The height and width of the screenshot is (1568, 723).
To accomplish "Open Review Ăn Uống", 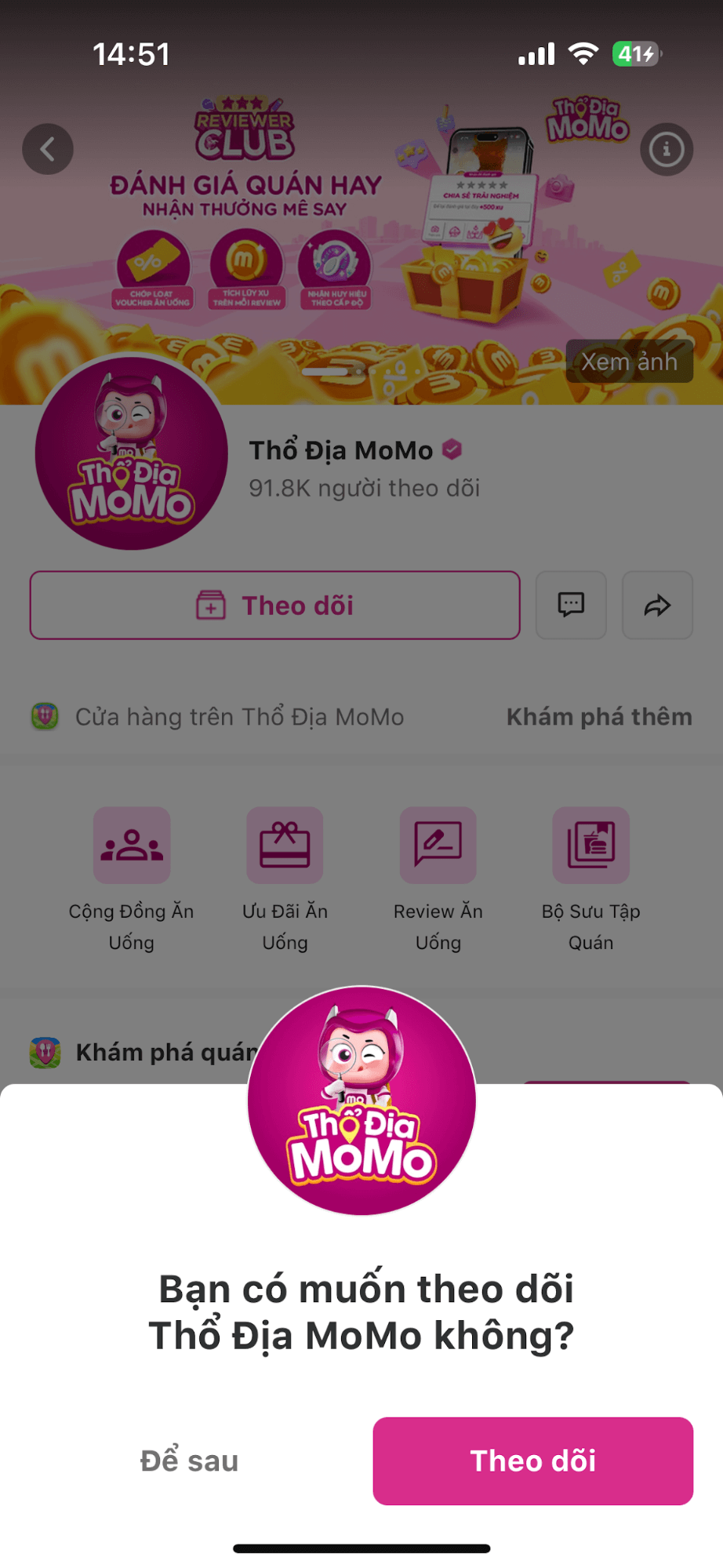I will pyautogui.click(x=438, y=846).
